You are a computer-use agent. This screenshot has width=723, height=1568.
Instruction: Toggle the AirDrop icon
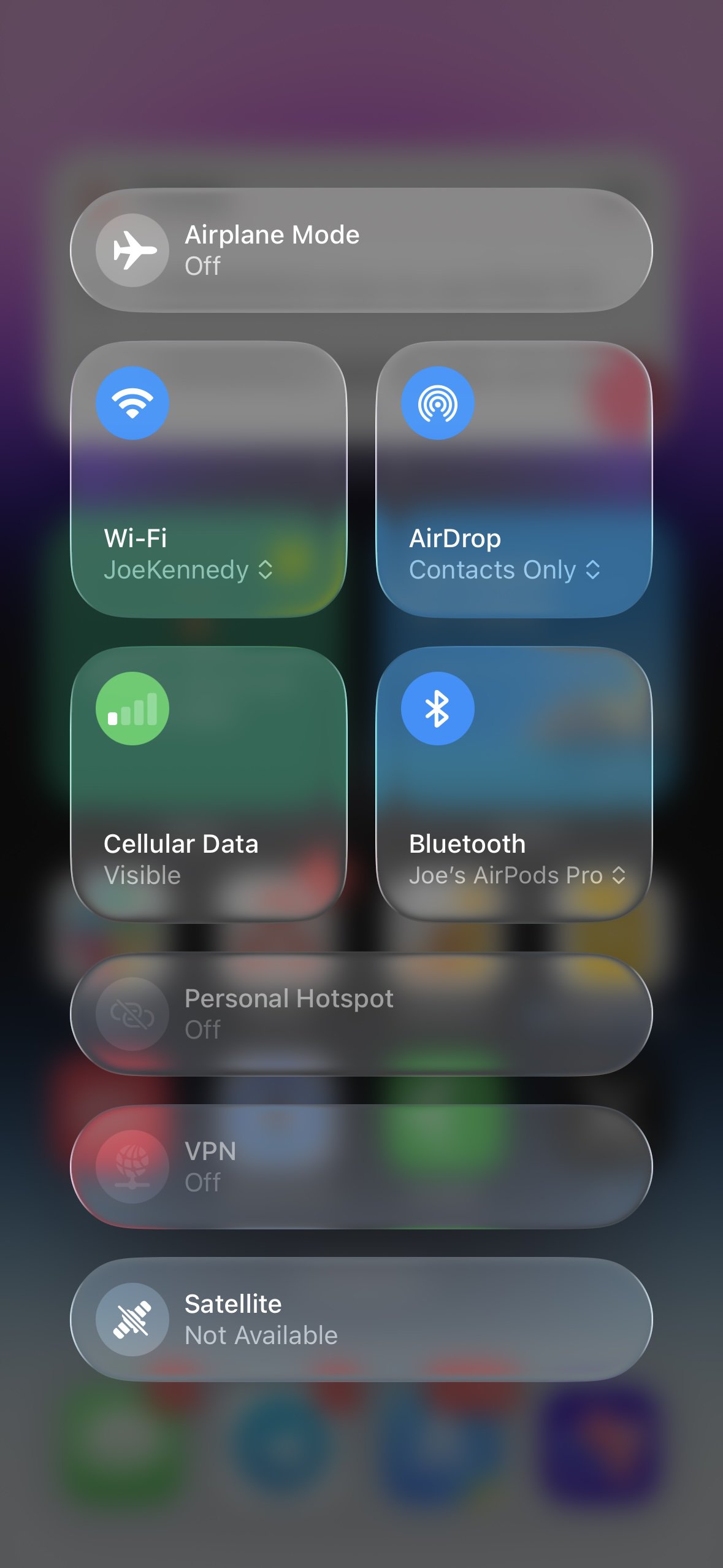tap(437, 403)
